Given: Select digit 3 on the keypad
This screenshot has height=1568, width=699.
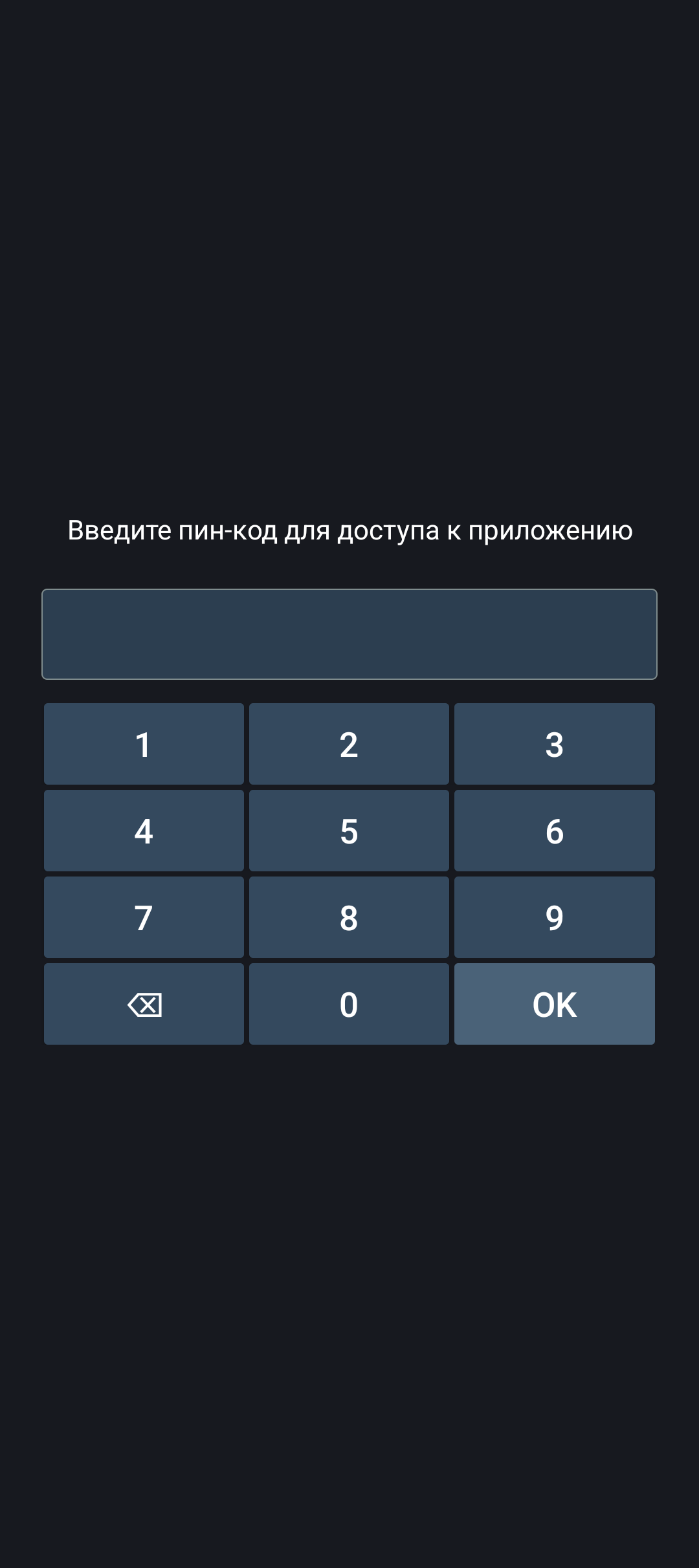Looking at the screenshot, I should tap(555, 744).
